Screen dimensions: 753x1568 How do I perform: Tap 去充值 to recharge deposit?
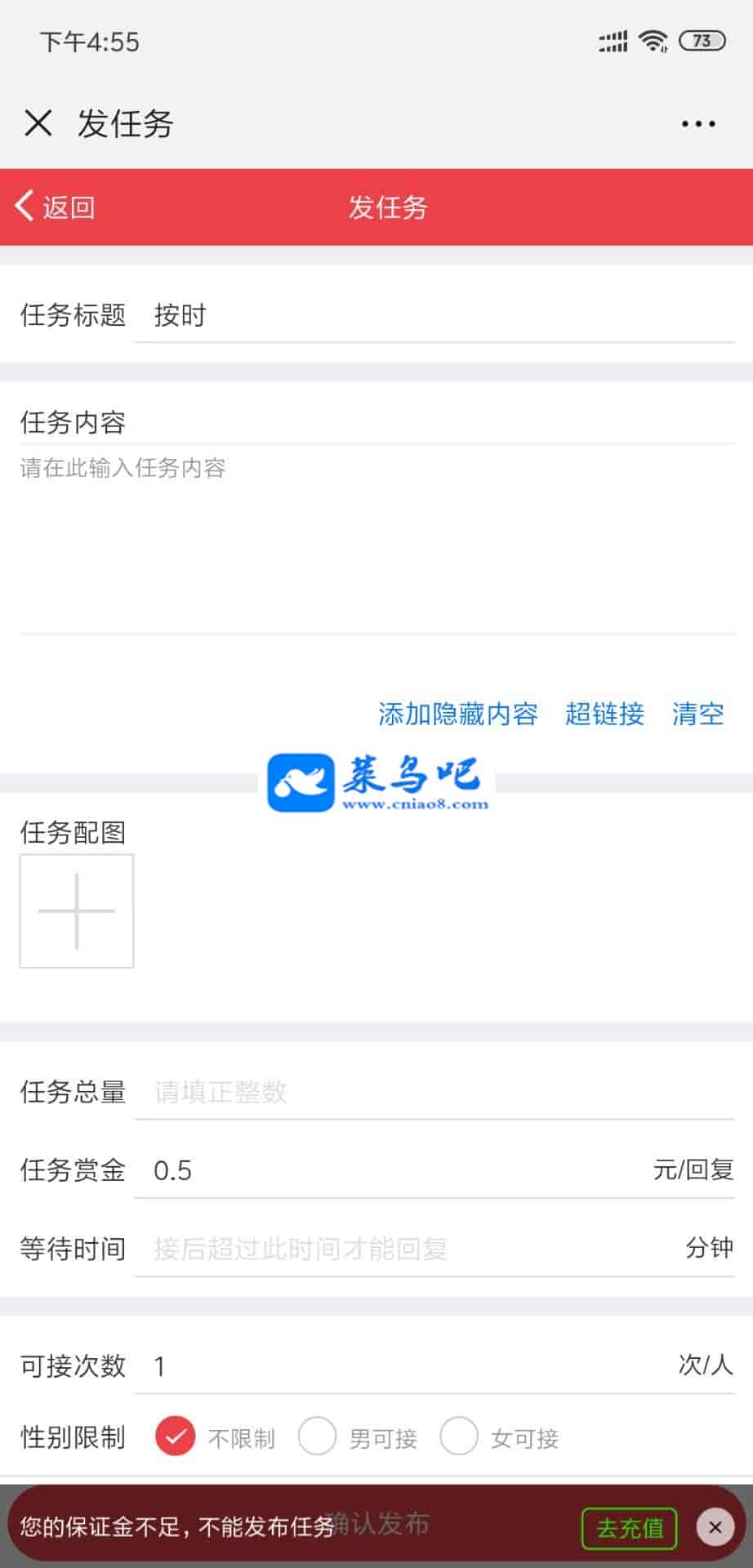click(629, 1528)
